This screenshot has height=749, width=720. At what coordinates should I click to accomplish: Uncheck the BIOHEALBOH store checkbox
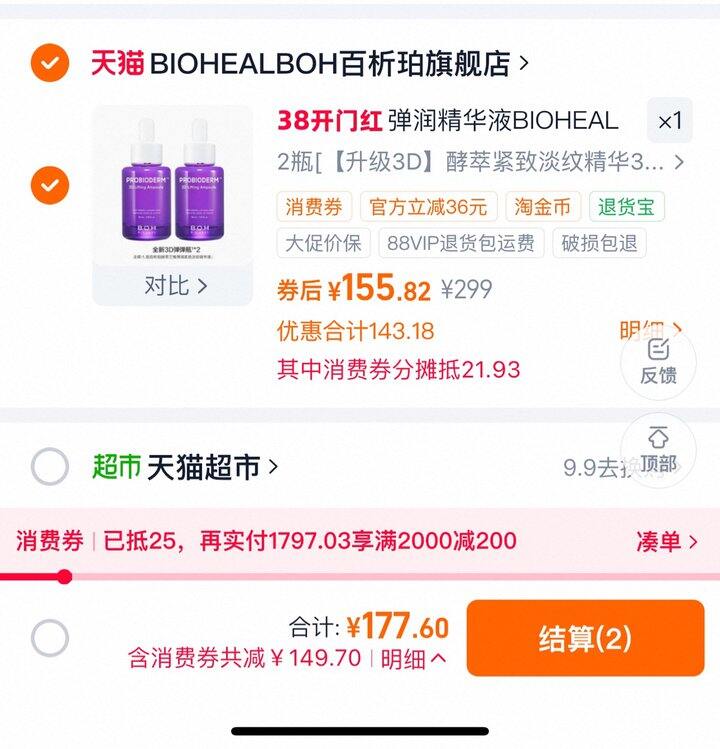pos(49,64)
